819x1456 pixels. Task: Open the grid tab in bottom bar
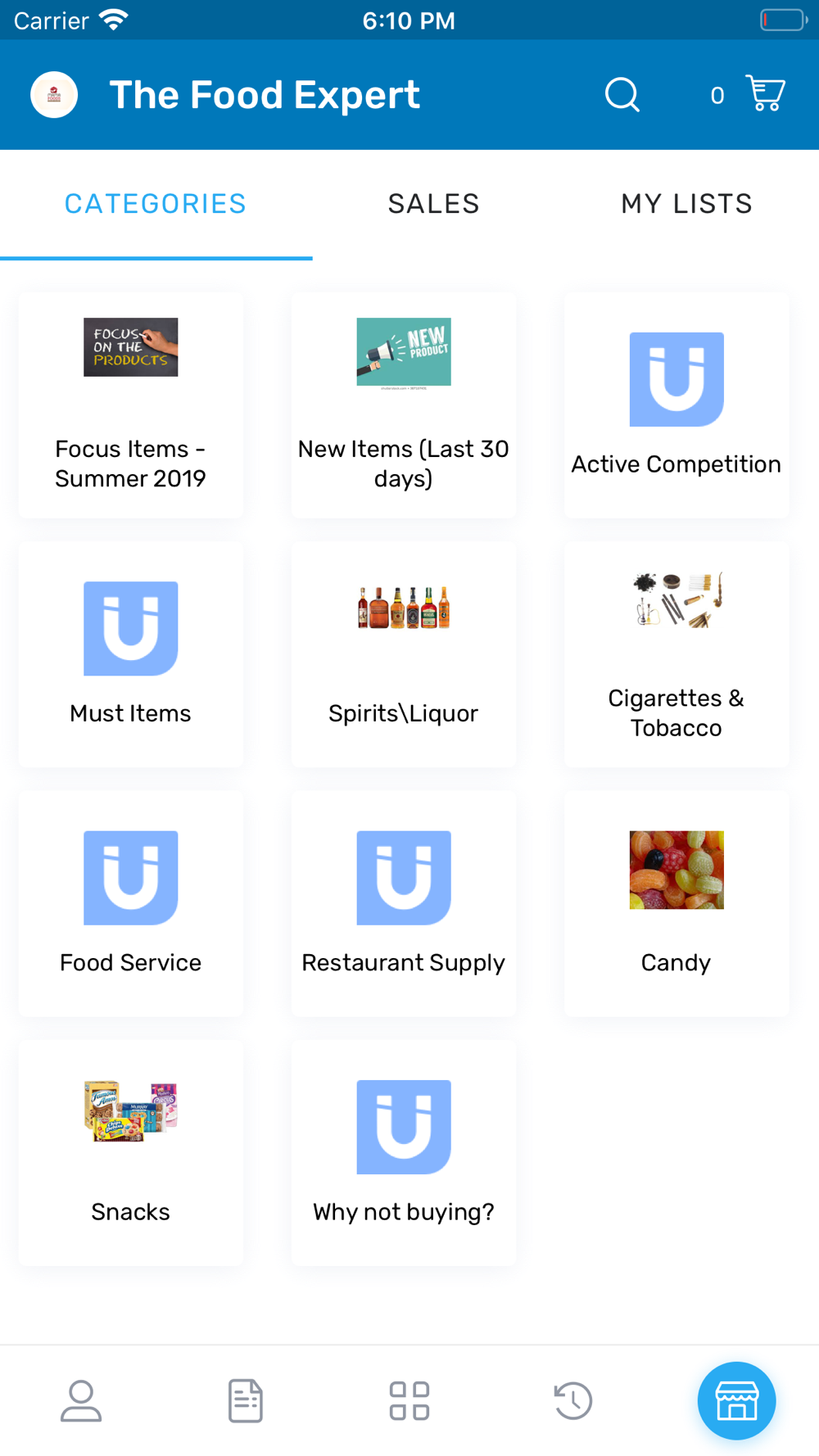[x=409, y=1400]
